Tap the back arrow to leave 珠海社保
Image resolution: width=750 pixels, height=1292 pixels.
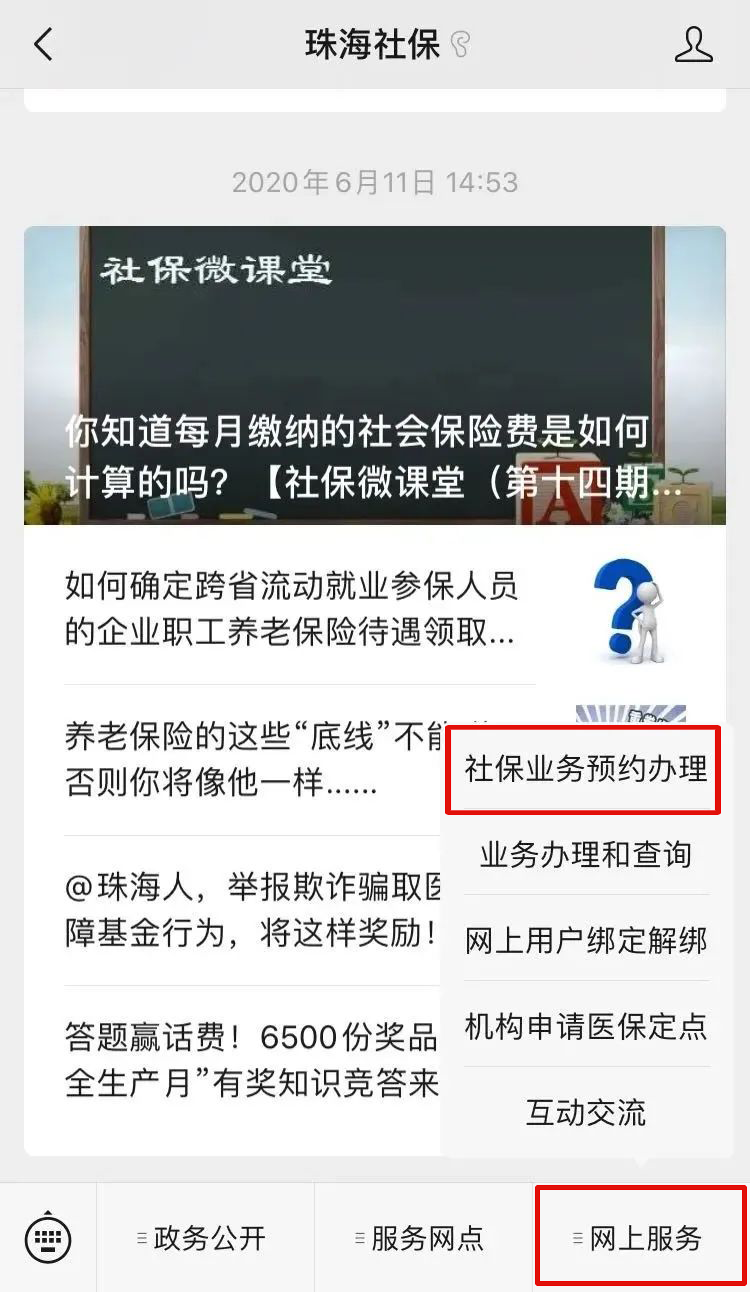[x=42, y=44]
